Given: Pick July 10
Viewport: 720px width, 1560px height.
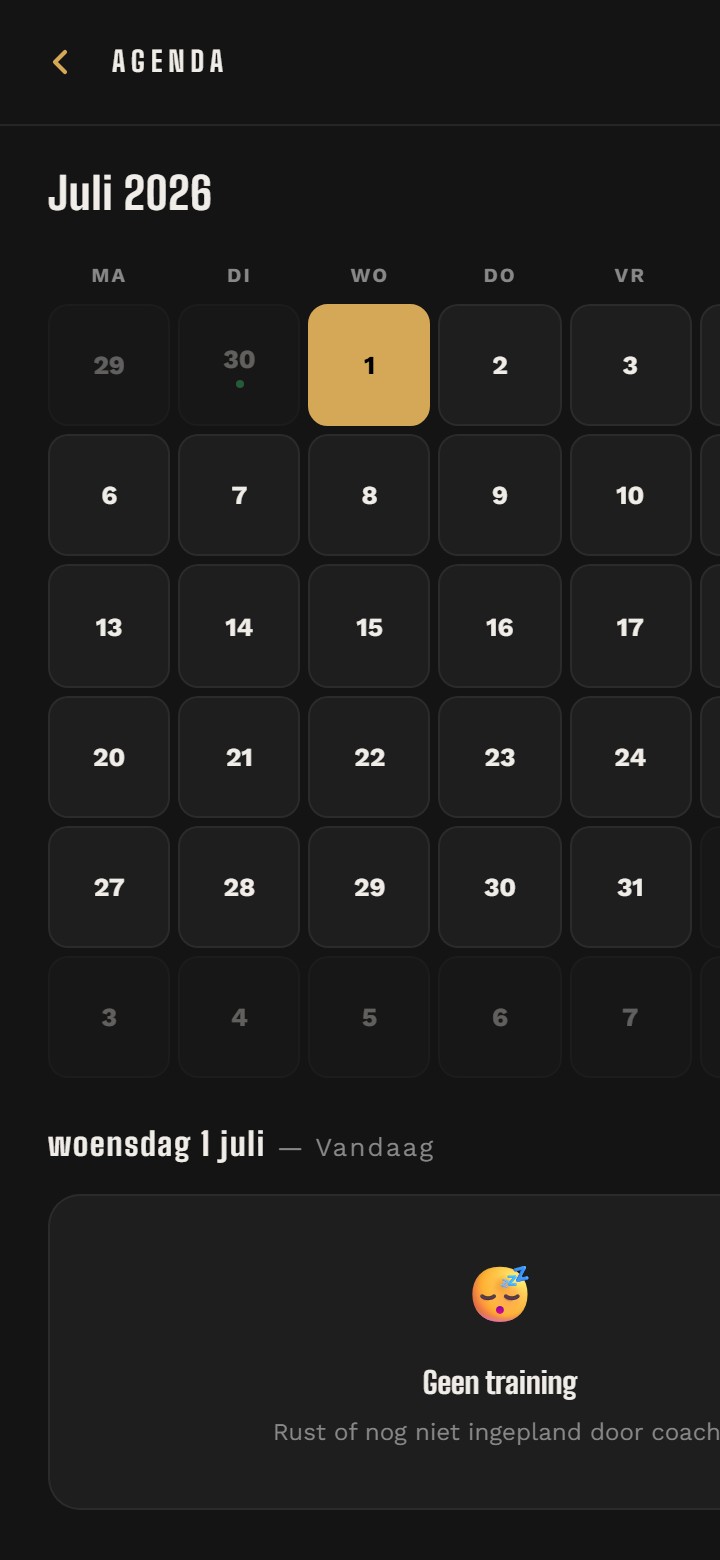Looking at the screenshot, I should [x=630, y=495].
